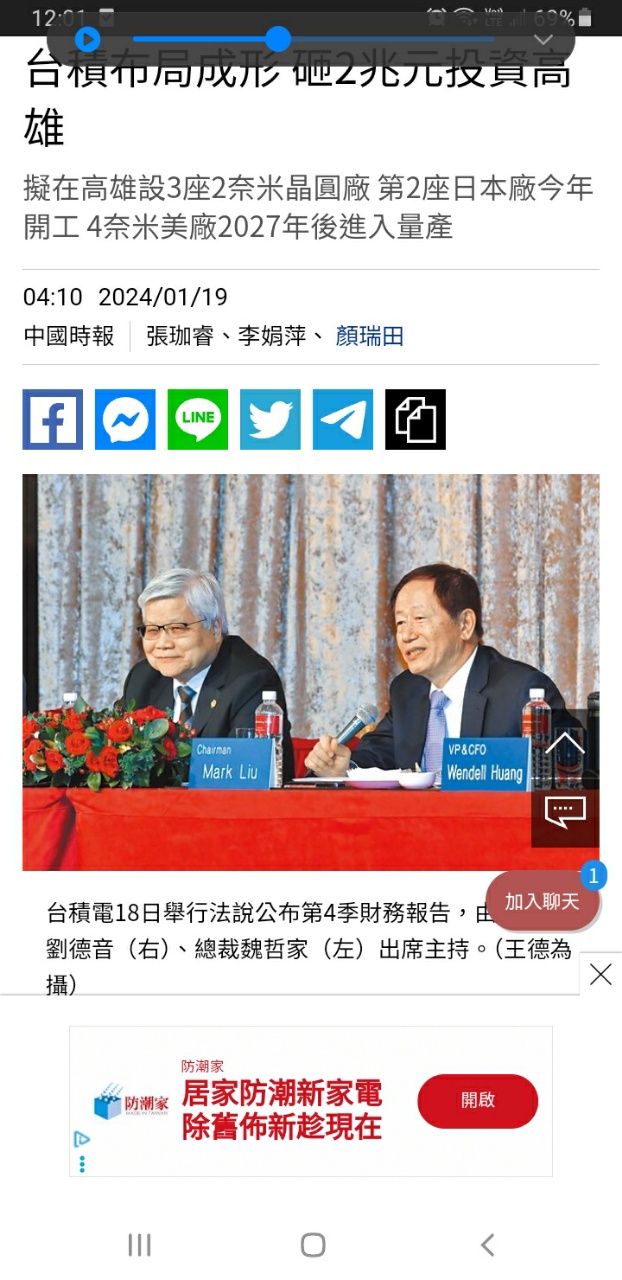
Task: Tap 開啟 in the 防潮家 ad
Action: [477, 1100]
